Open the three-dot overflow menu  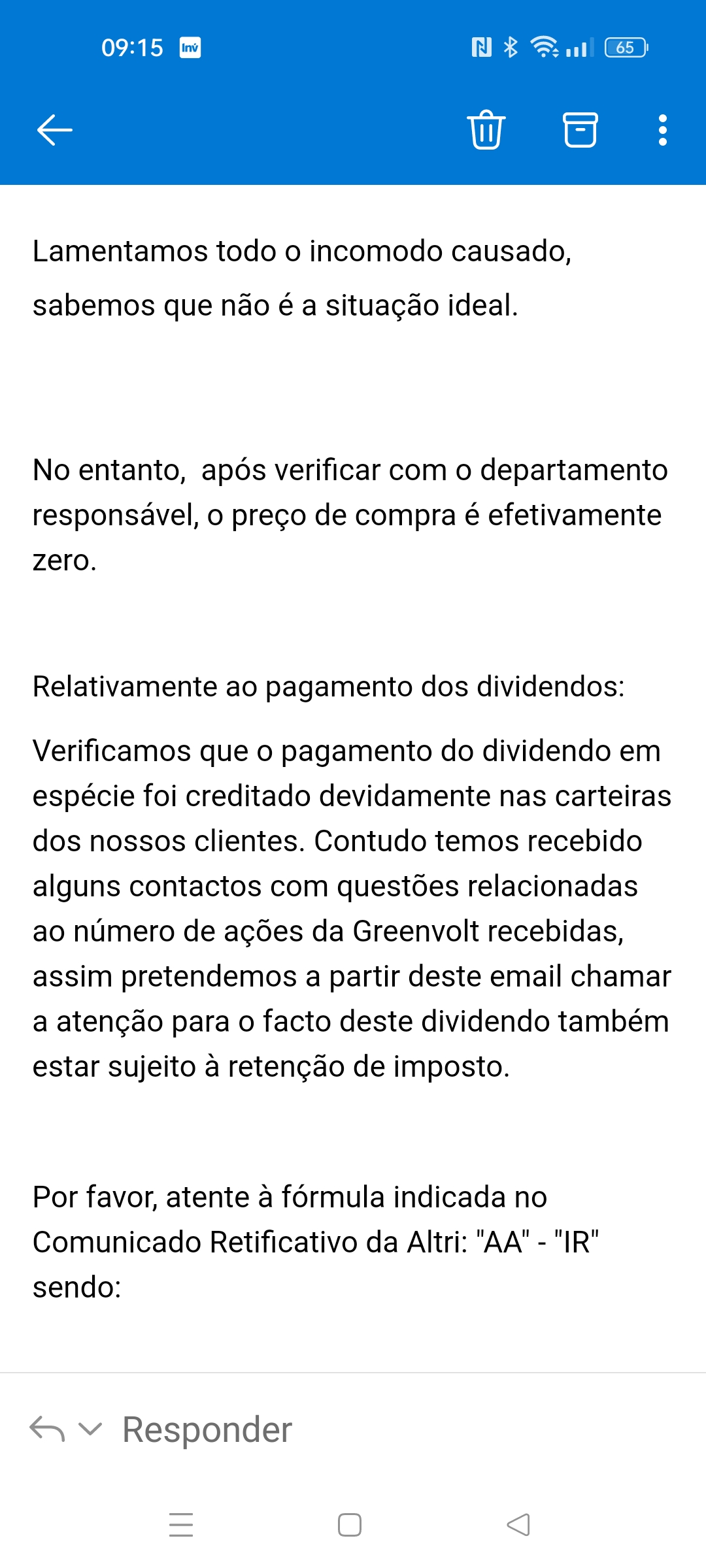coord(662,130)
